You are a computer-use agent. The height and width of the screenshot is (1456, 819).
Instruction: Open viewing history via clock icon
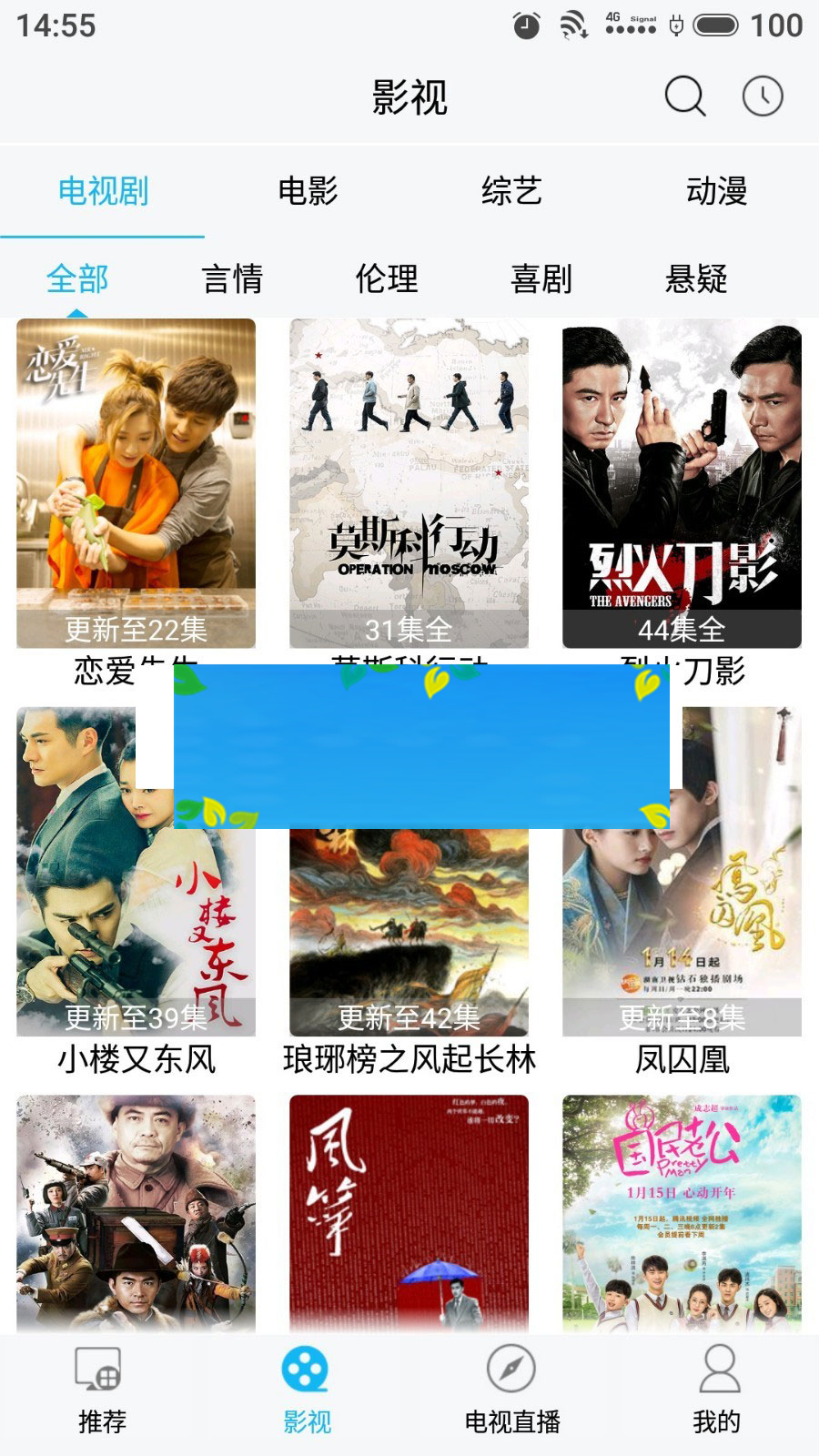click(x=763, y=94)
